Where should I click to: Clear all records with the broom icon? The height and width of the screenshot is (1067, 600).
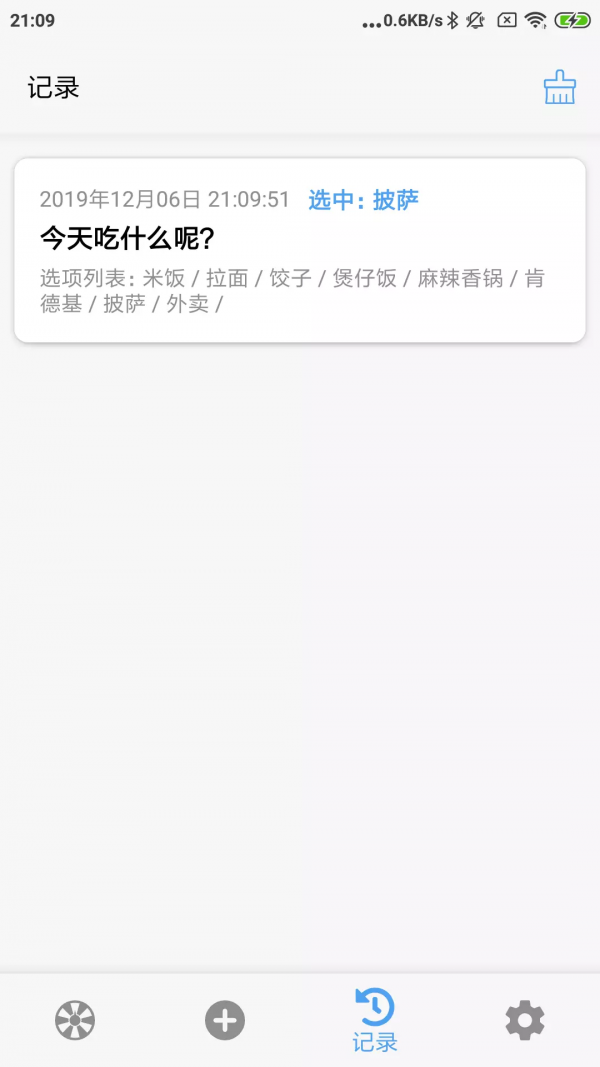[559, 88]
